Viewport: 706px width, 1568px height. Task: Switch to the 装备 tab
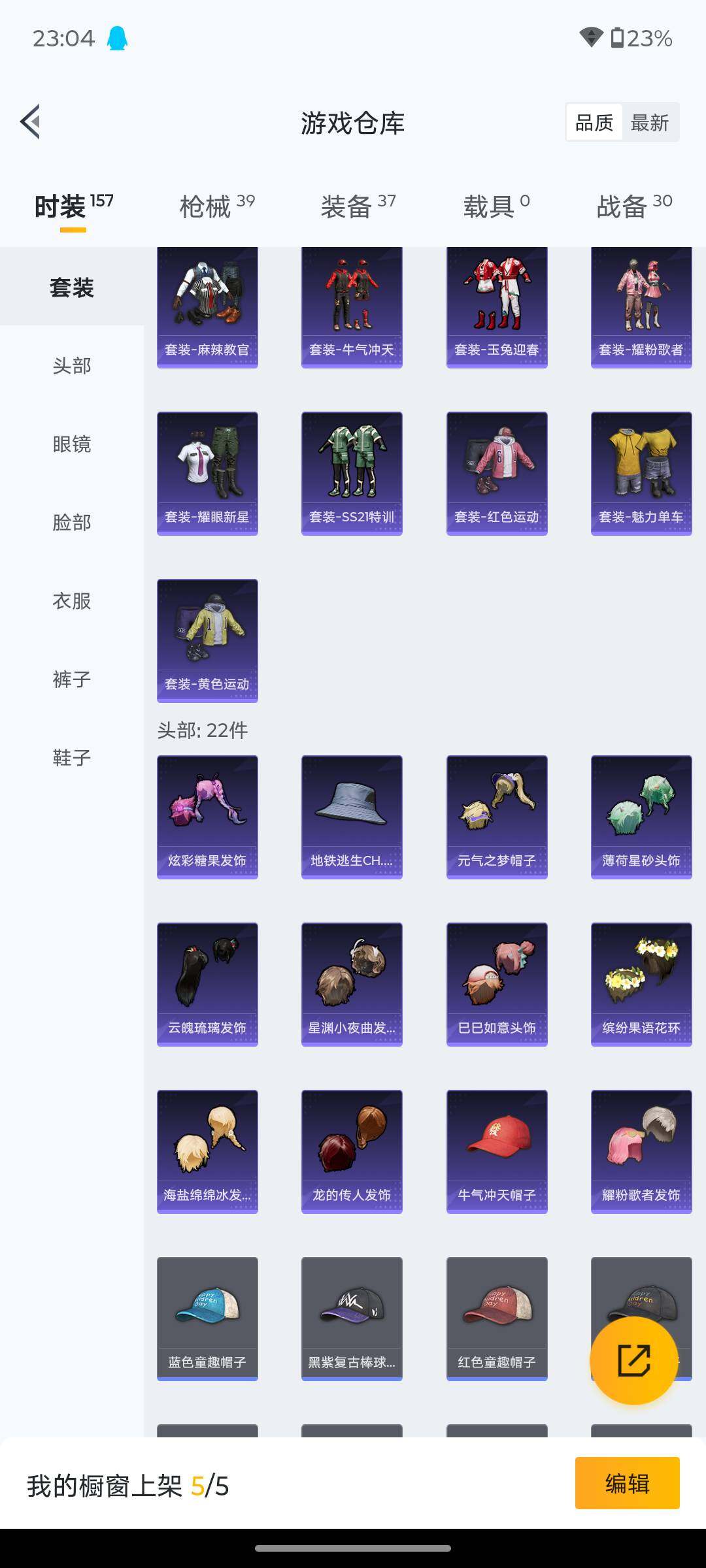tap(358, 206)
